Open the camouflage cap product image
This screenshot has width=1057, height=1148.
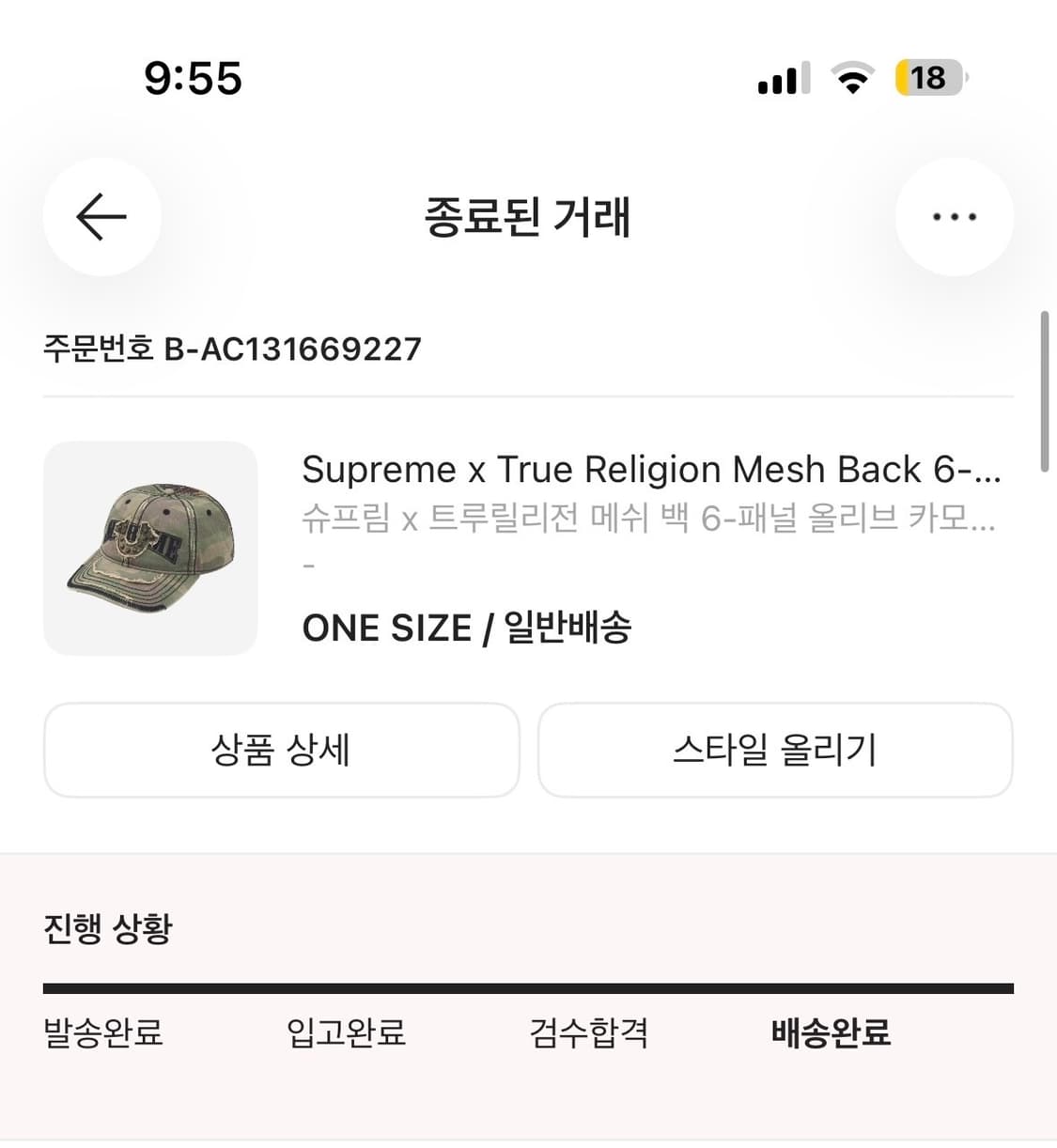149,547
